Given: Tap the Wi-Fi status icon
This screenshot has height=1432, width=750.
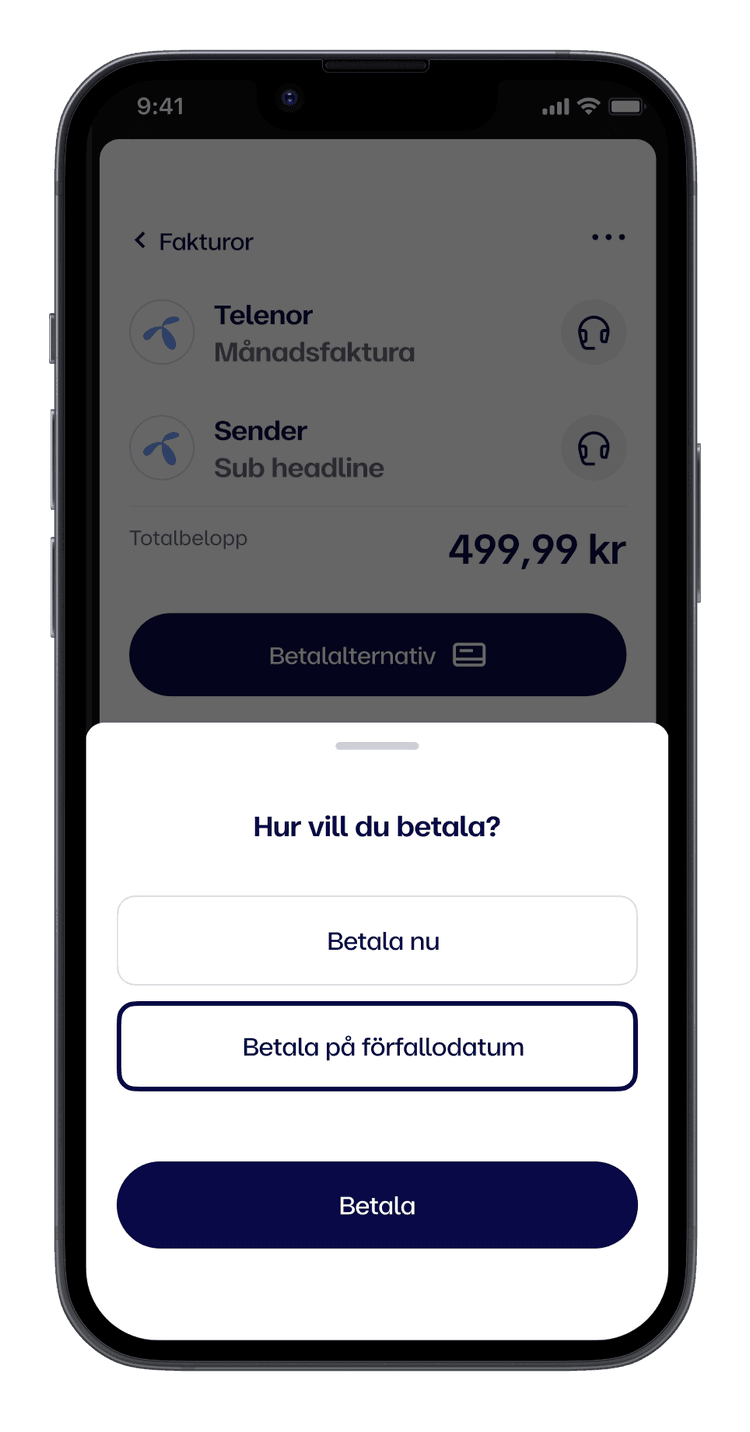Looking at the screenshot, I should [x=590, y=106].
